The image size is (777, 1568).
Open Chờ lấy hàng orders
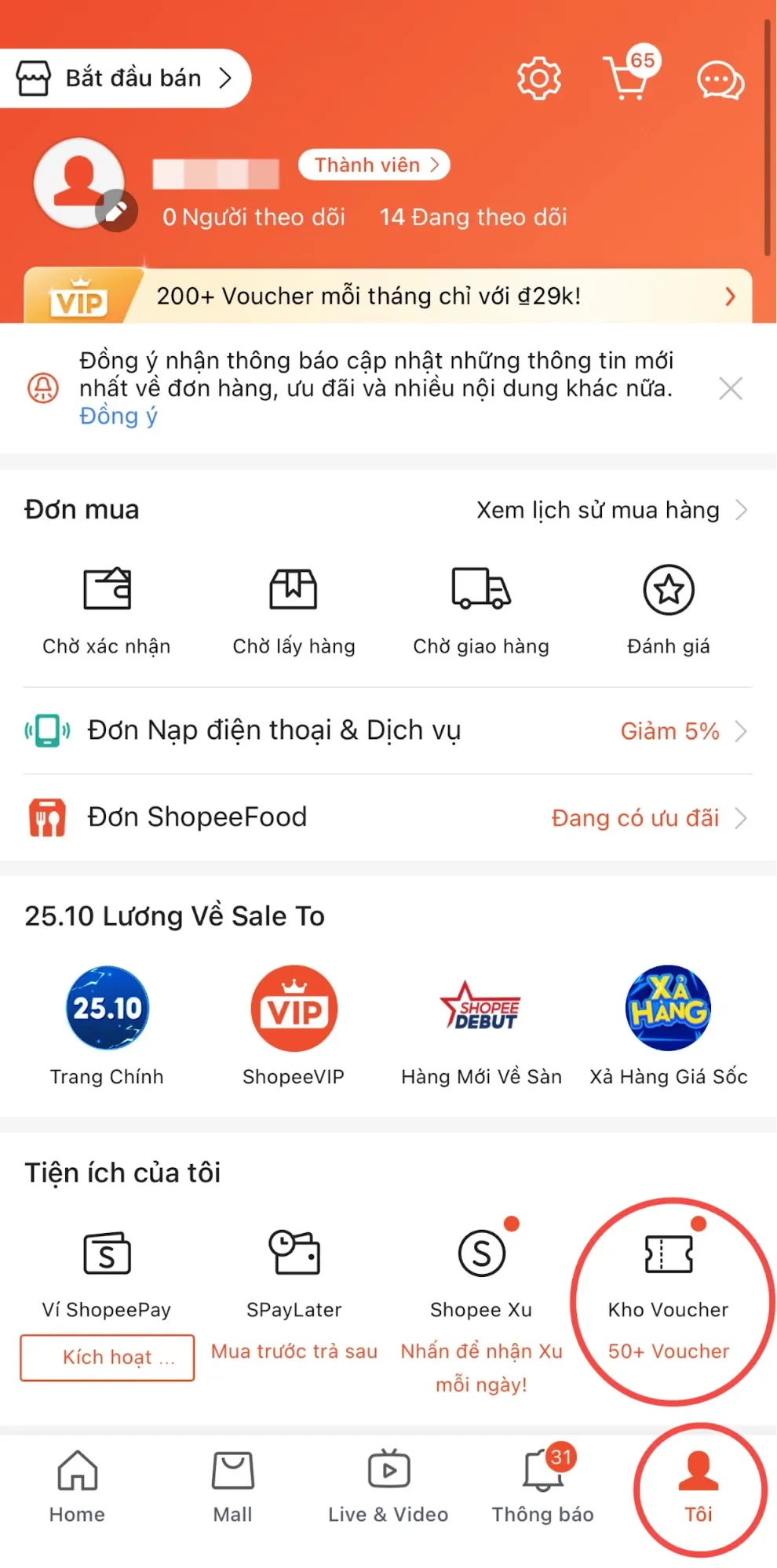pos(294,609)
